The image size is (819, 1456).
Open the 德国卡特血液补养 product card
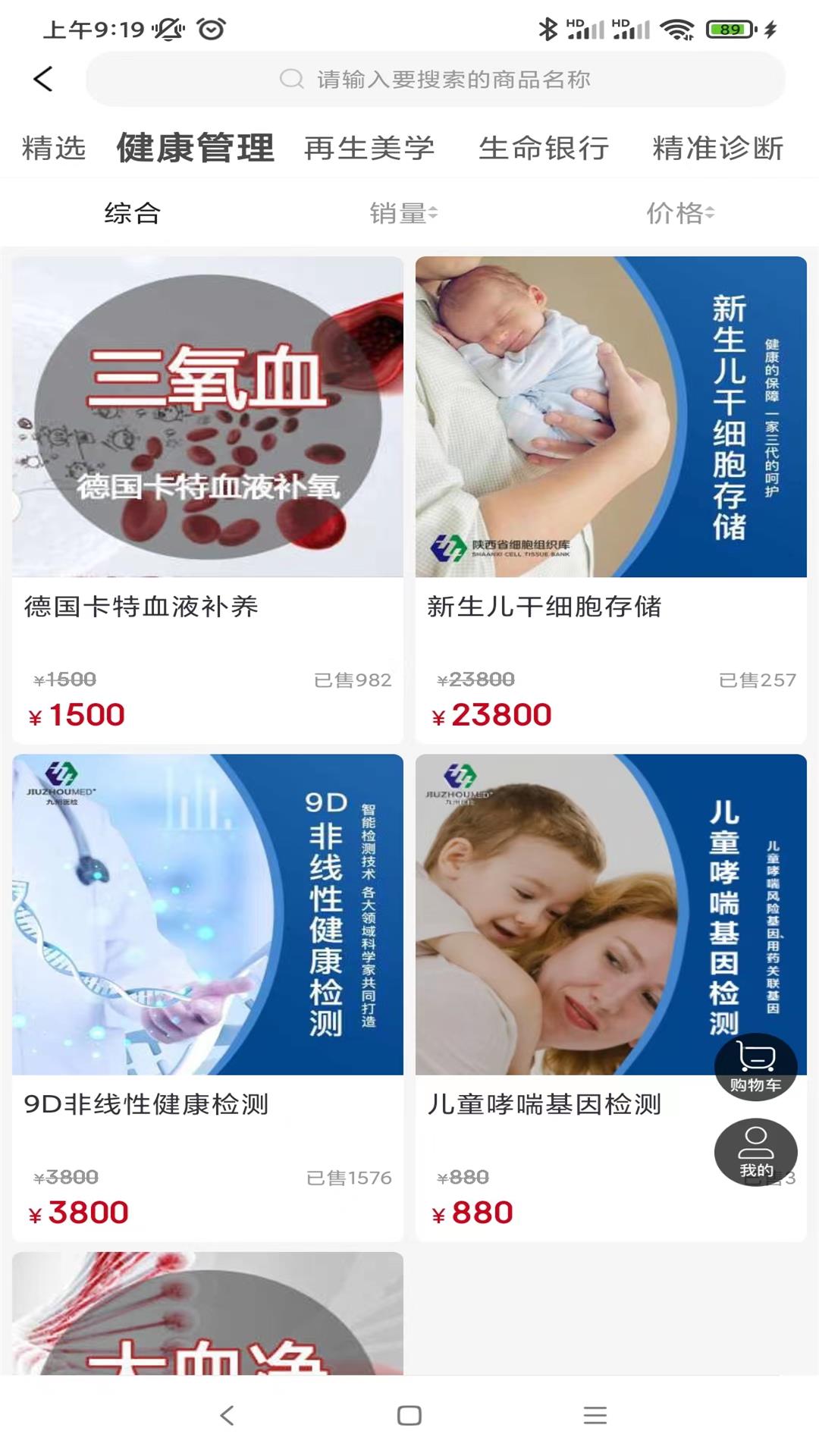pyautogui.click(x=207, y=500)
